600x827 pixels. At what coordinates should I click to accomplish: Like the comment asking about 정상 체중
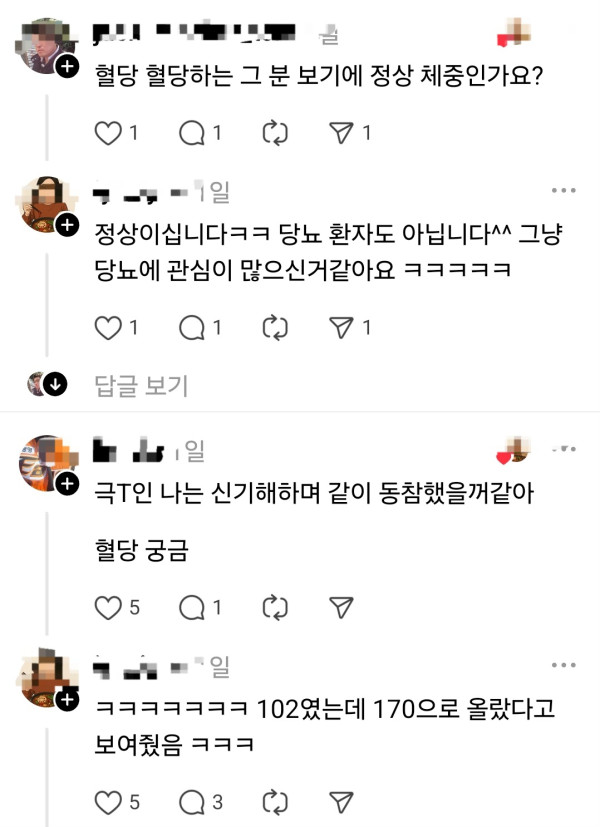[x=106, y=132]
